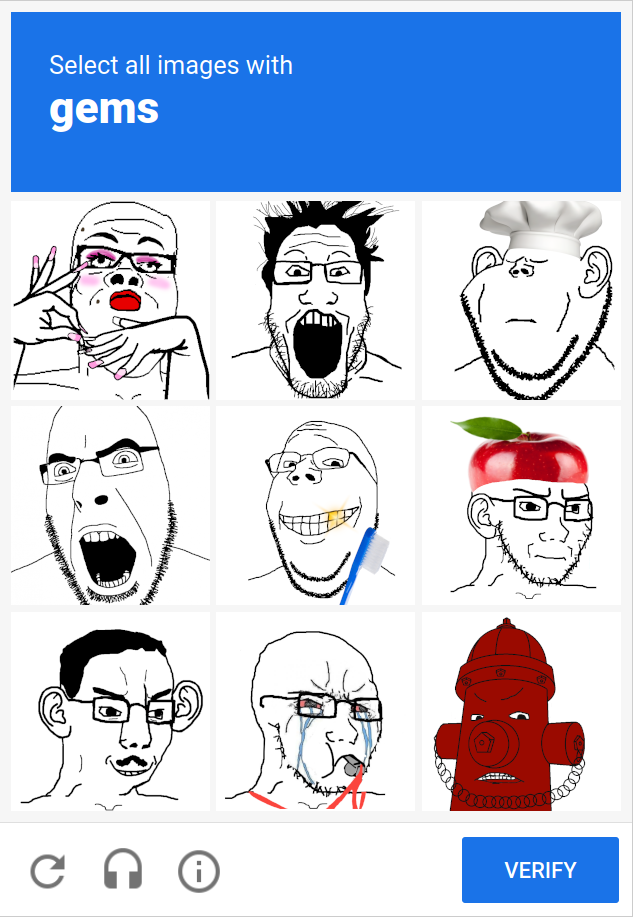The height and width of the screenshot is (918, 634).
Task: Tap the VERIFY button
Action: point(540,870)
